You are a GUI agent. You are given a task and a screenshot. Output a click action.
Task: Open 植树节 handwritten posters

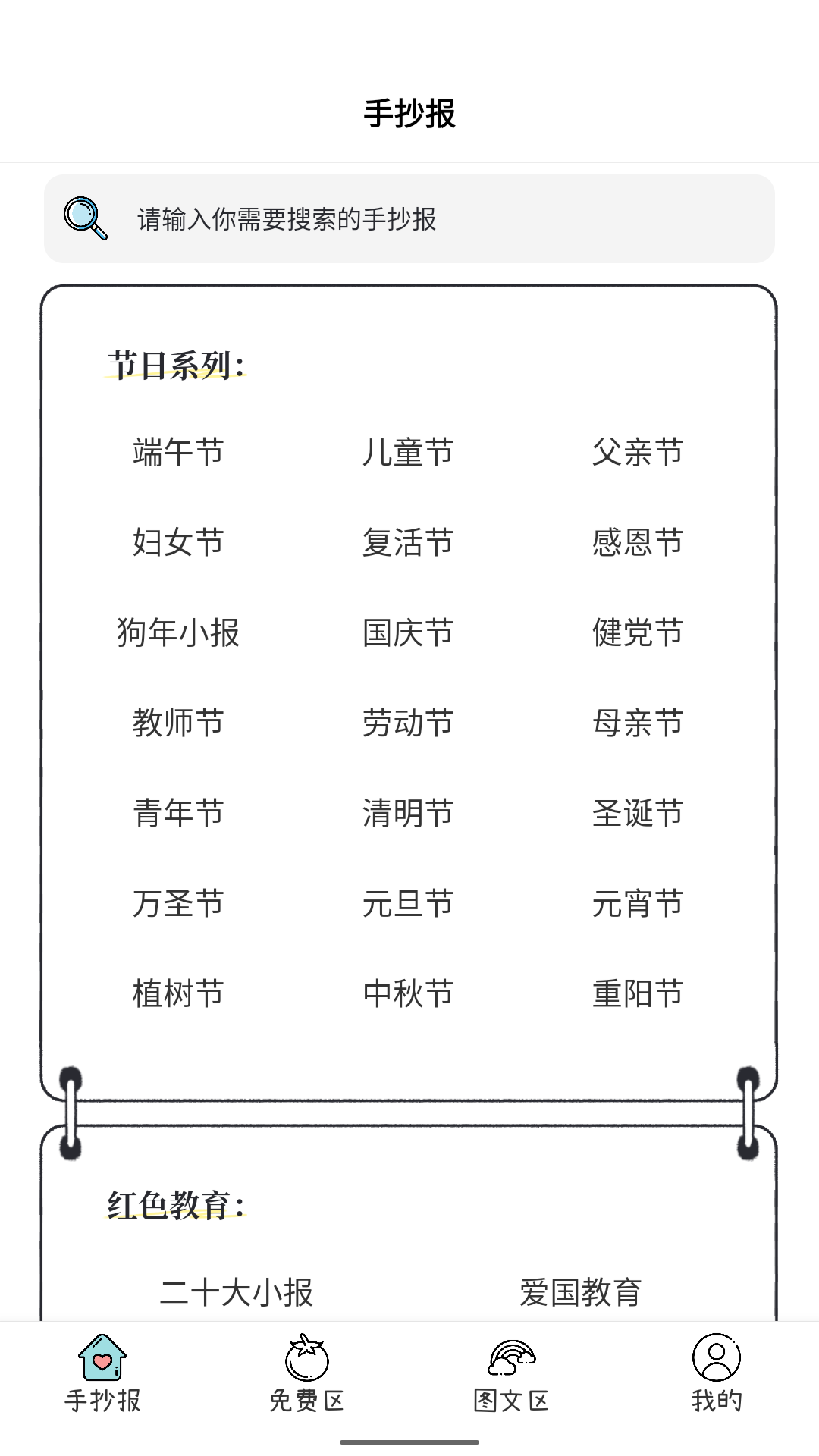tap(178, 994)
